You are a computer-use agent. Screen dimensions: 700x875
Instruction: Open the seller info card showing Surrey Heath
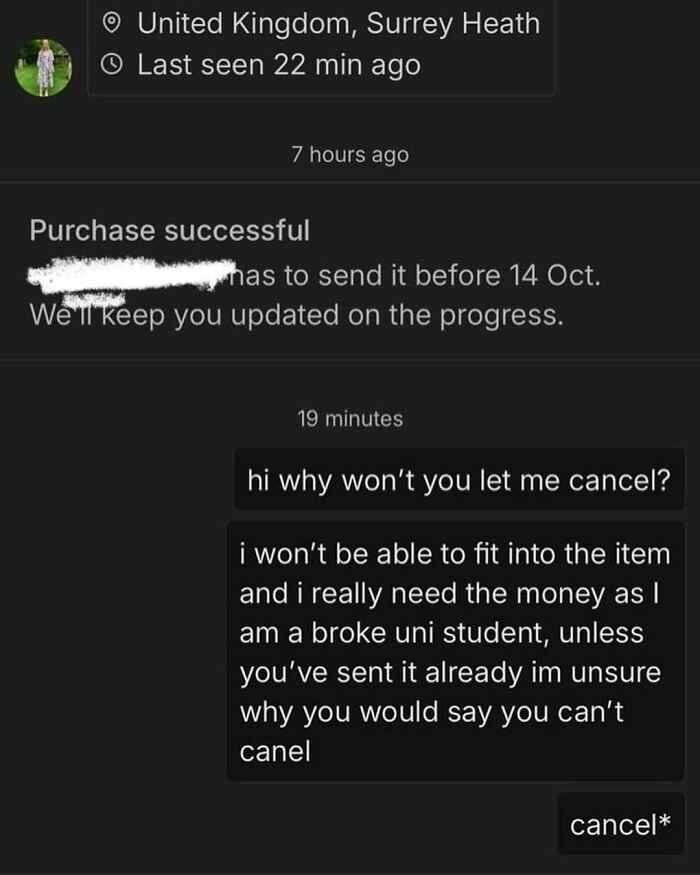(320, 45)
